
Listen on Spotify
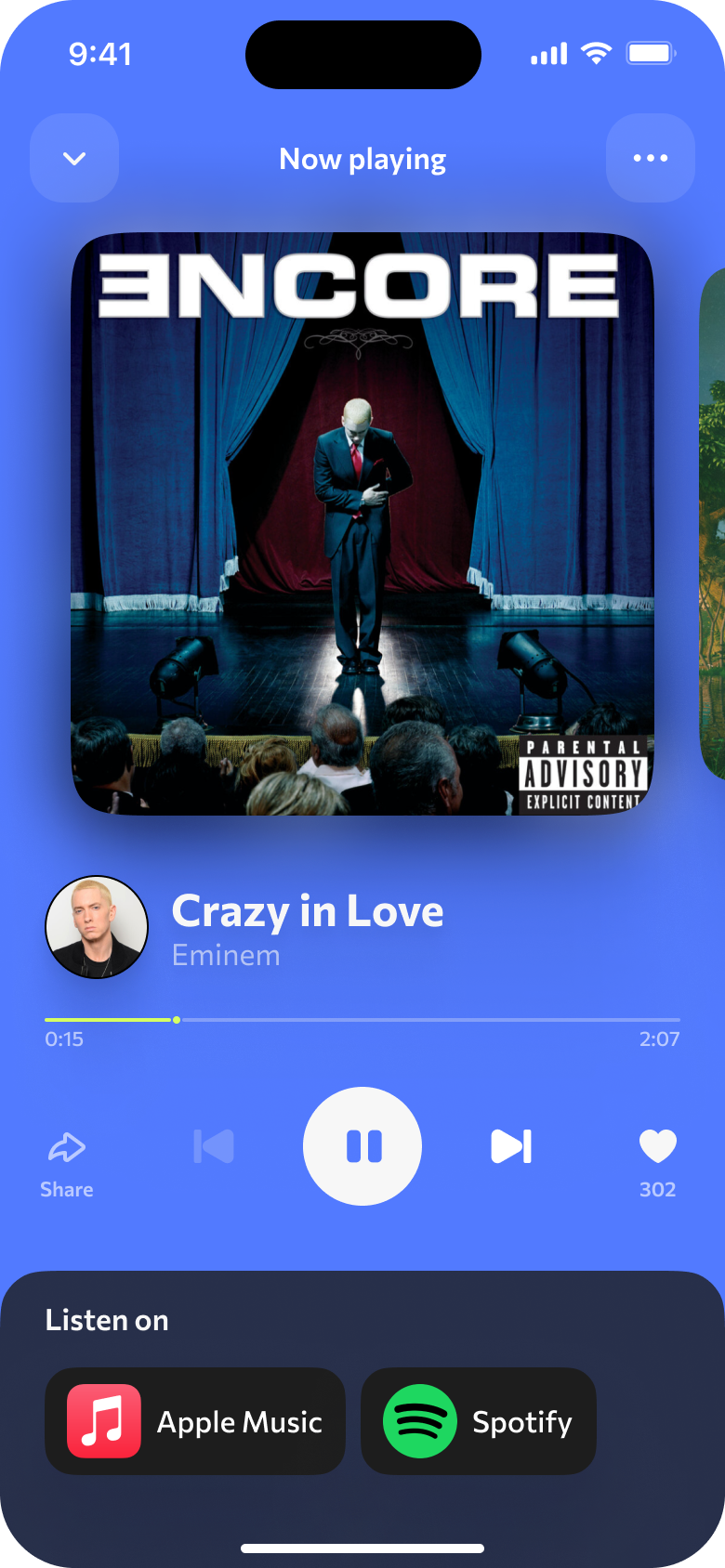point(478,1421)
